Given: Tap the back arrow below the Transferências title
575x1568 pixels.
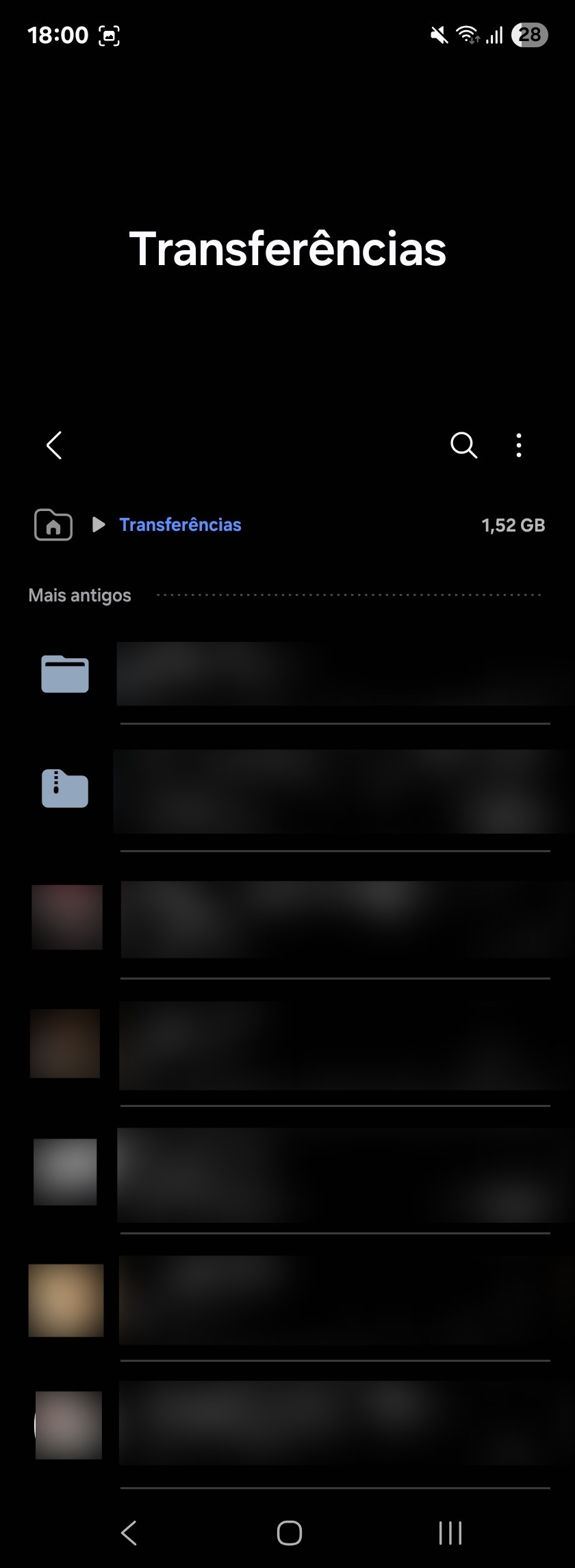Looking at the screenshot, I should [x=54, y=445].
